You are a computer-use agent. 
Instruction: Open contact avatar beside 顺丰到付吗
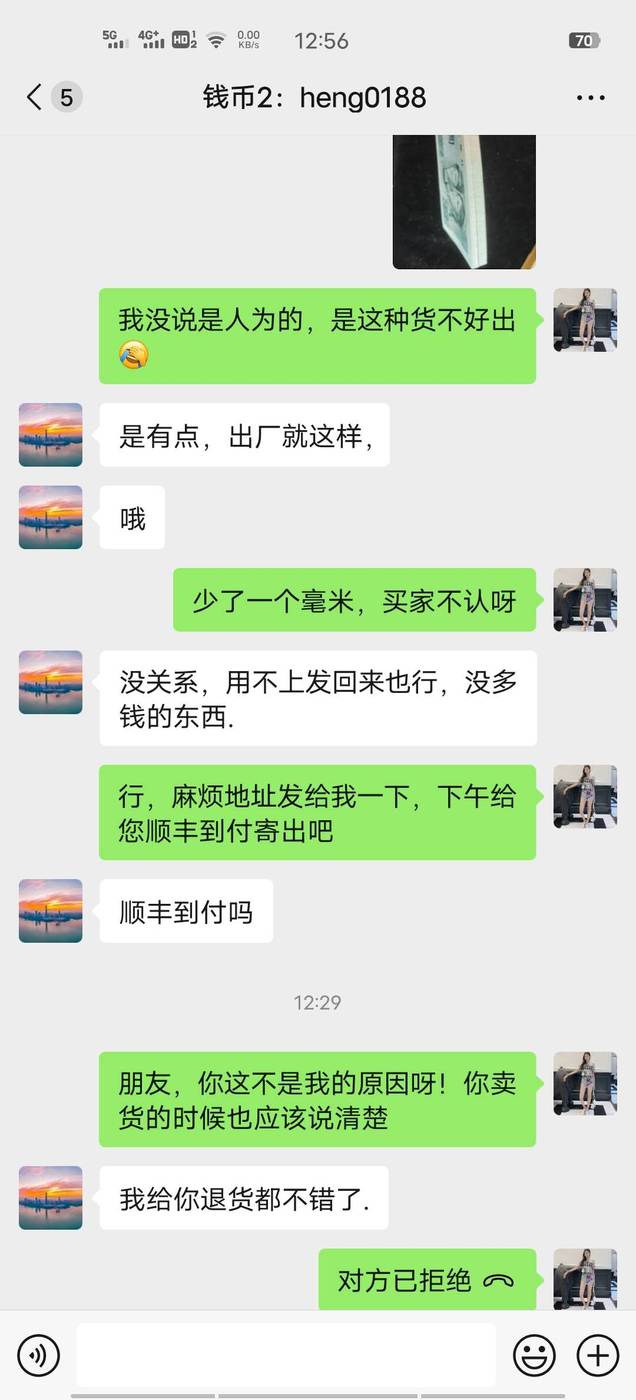pos(51,911)
